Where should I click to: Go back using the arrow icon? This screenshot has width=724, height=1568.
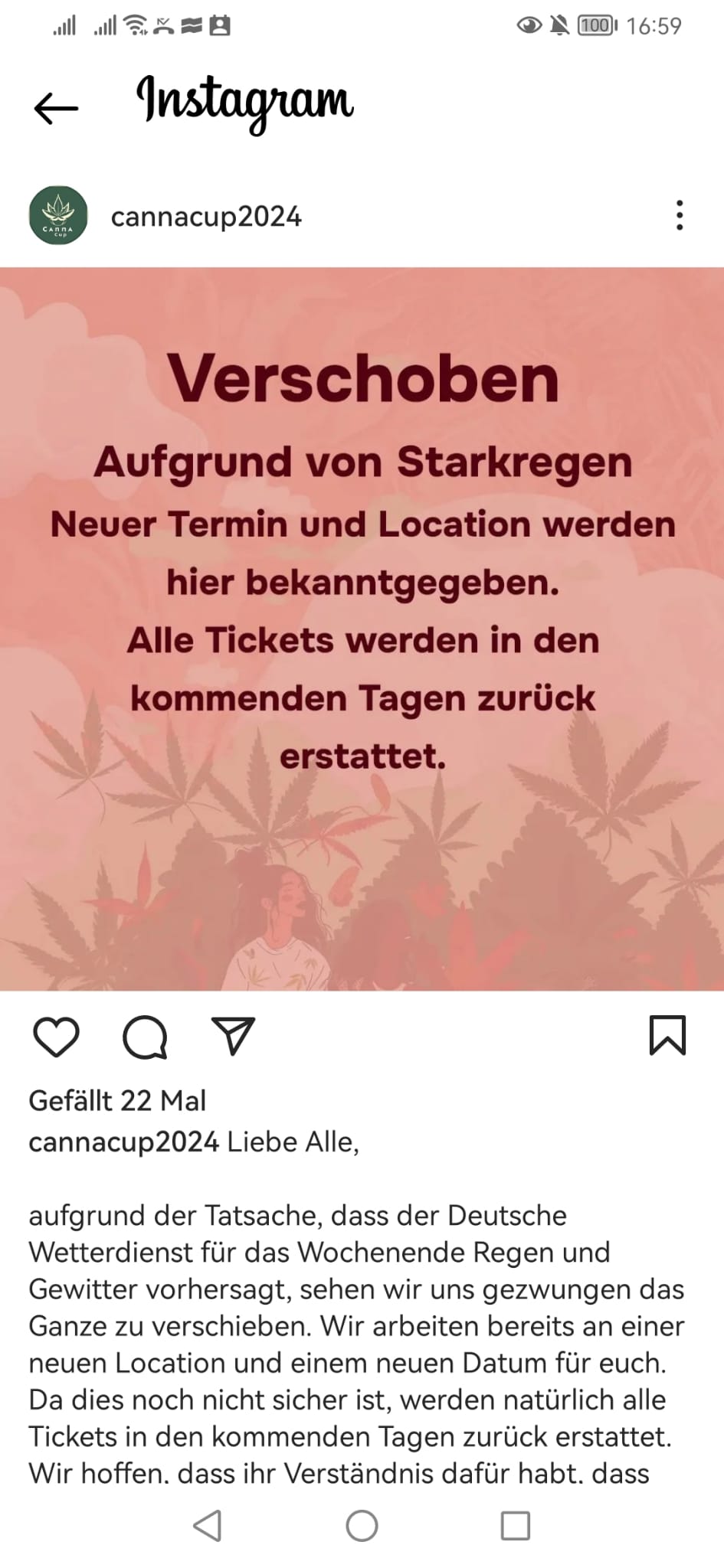point(56,108)
